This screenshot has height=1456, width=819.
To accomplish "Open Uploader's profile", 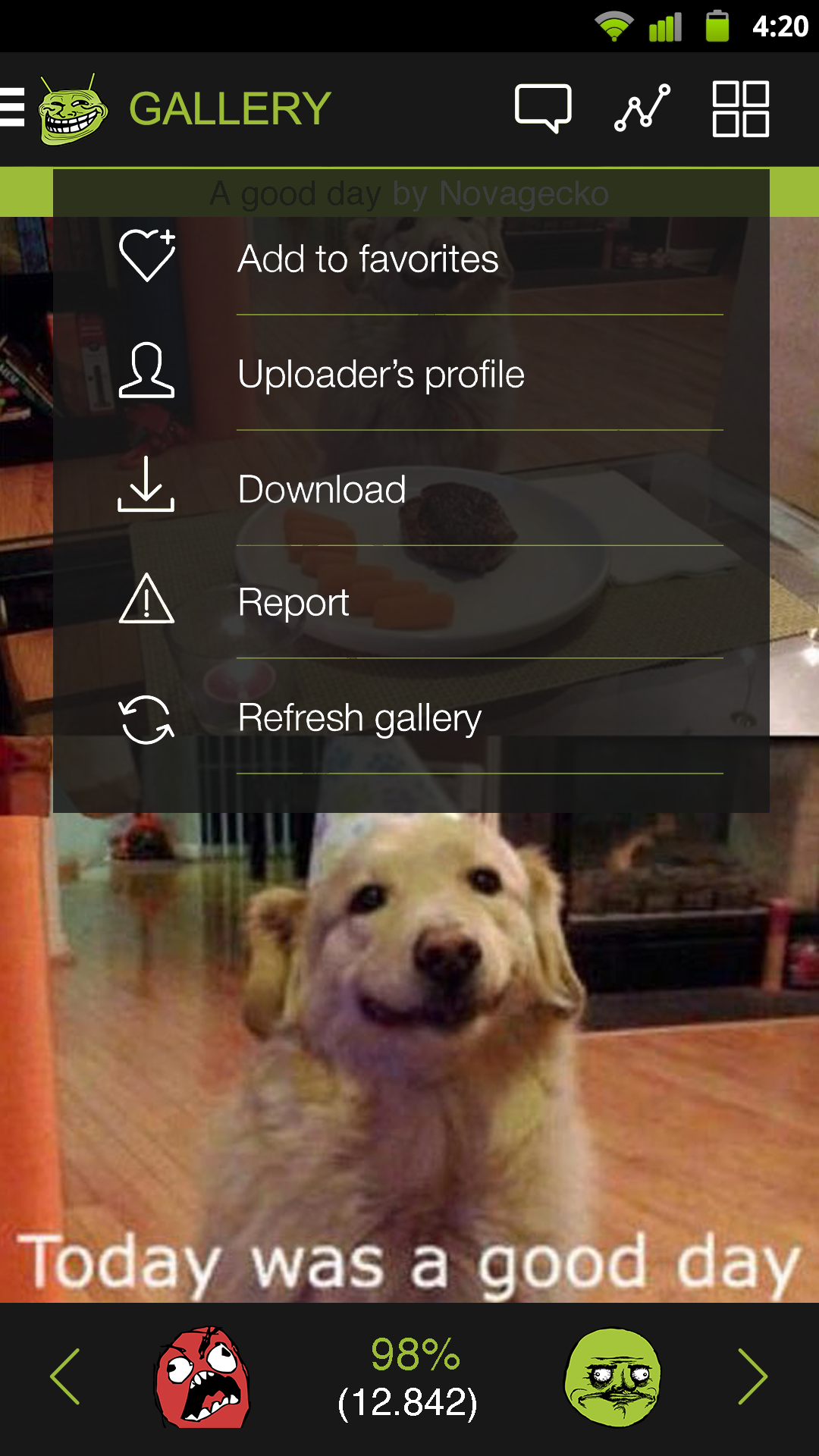I will 381,374.
